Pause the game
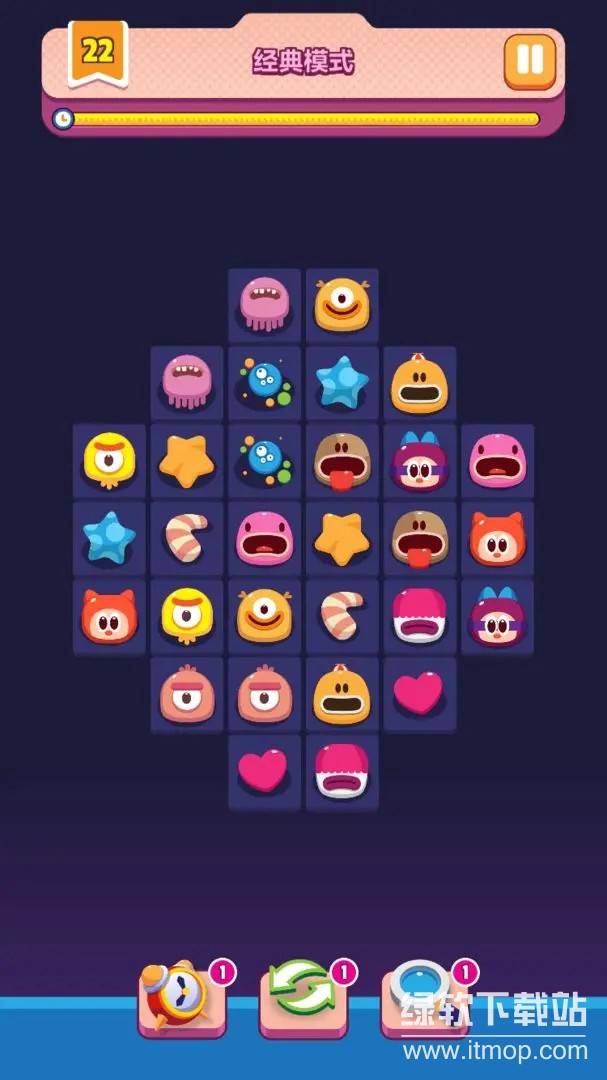This screenshot has height=1080, width=607. point(529,61)
